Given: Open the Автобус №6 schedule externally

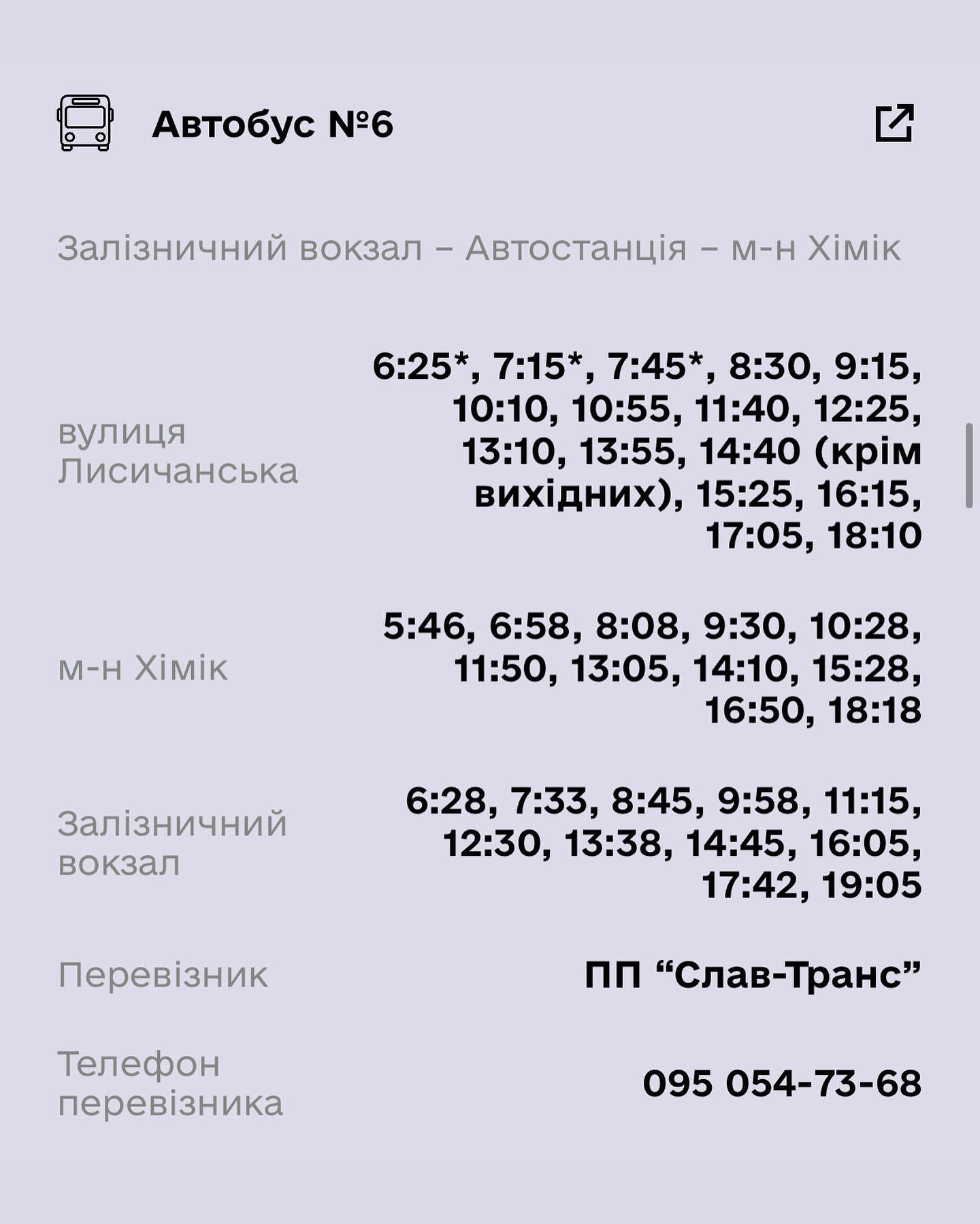Looking at the screenshot, I should (x=894, y=123).
